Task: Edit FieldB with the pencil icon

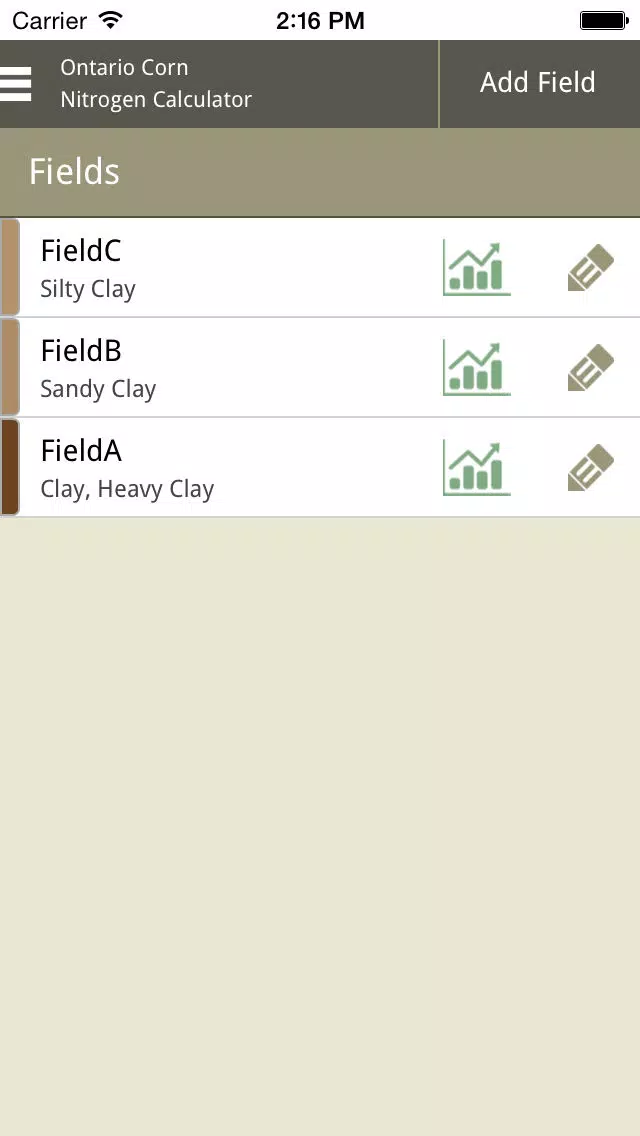Action: click(591, 368)
